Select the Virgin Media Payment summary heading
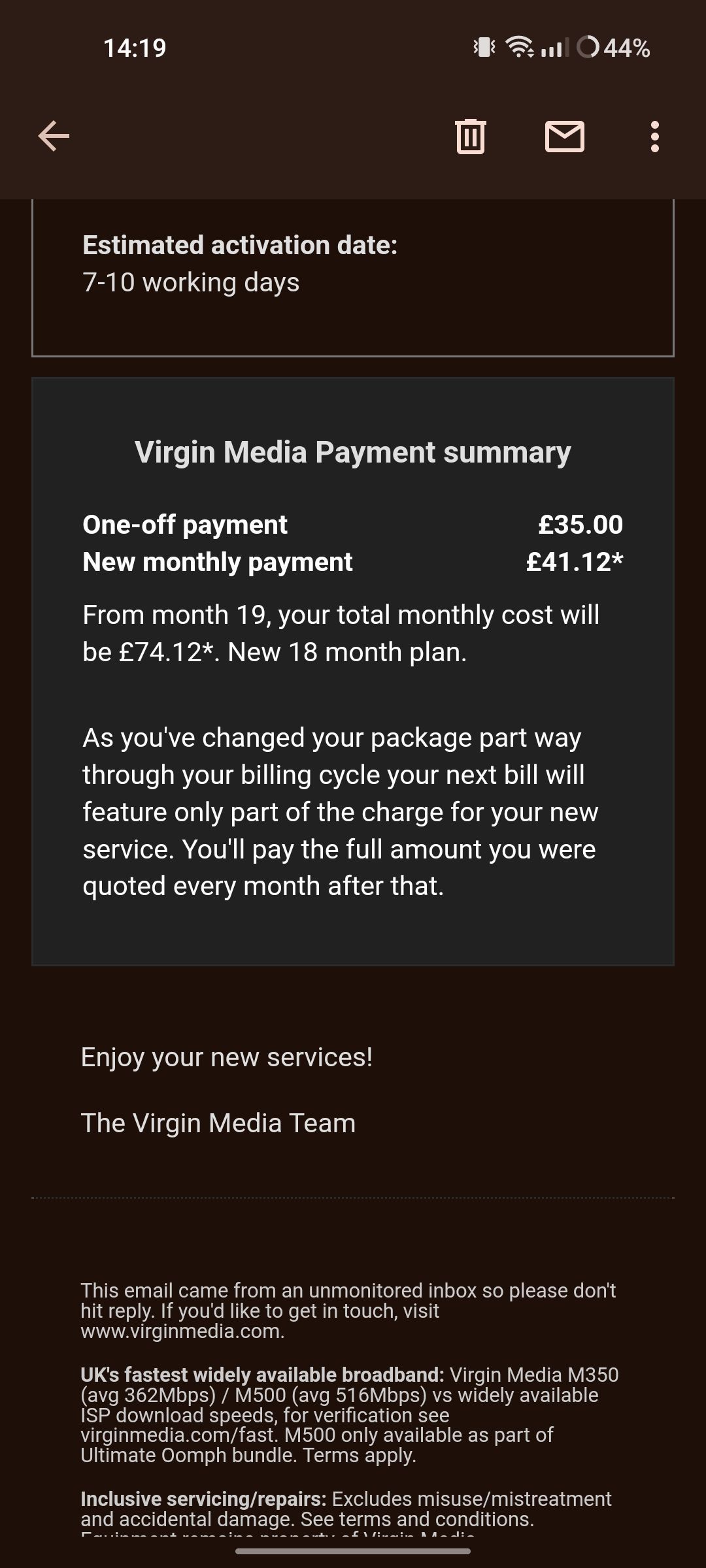The height and width of the screenshot is (1568, 706). coord(353,451)
